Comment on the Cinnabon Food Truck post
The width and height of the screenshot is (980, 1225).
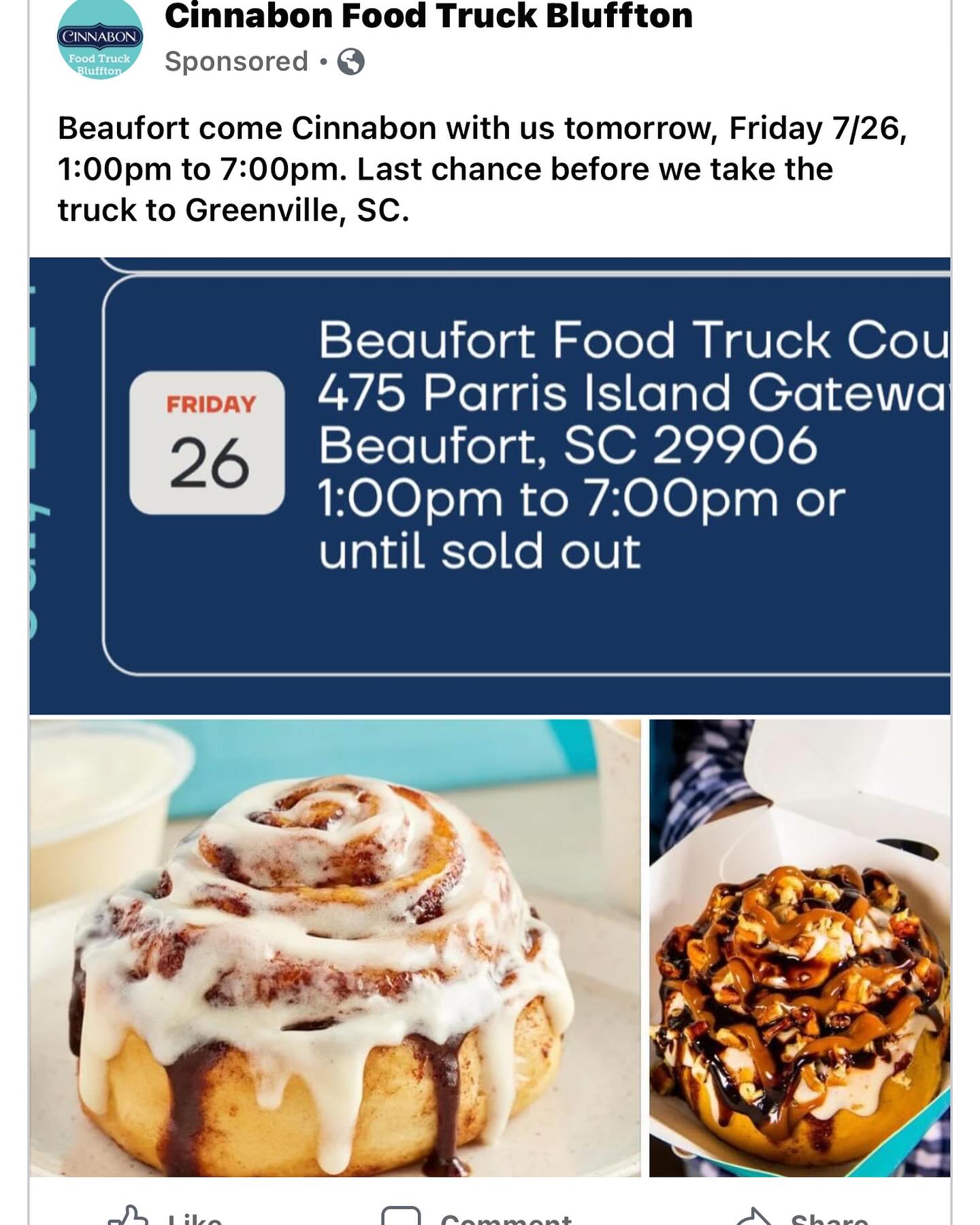[x=476, y=1217]
